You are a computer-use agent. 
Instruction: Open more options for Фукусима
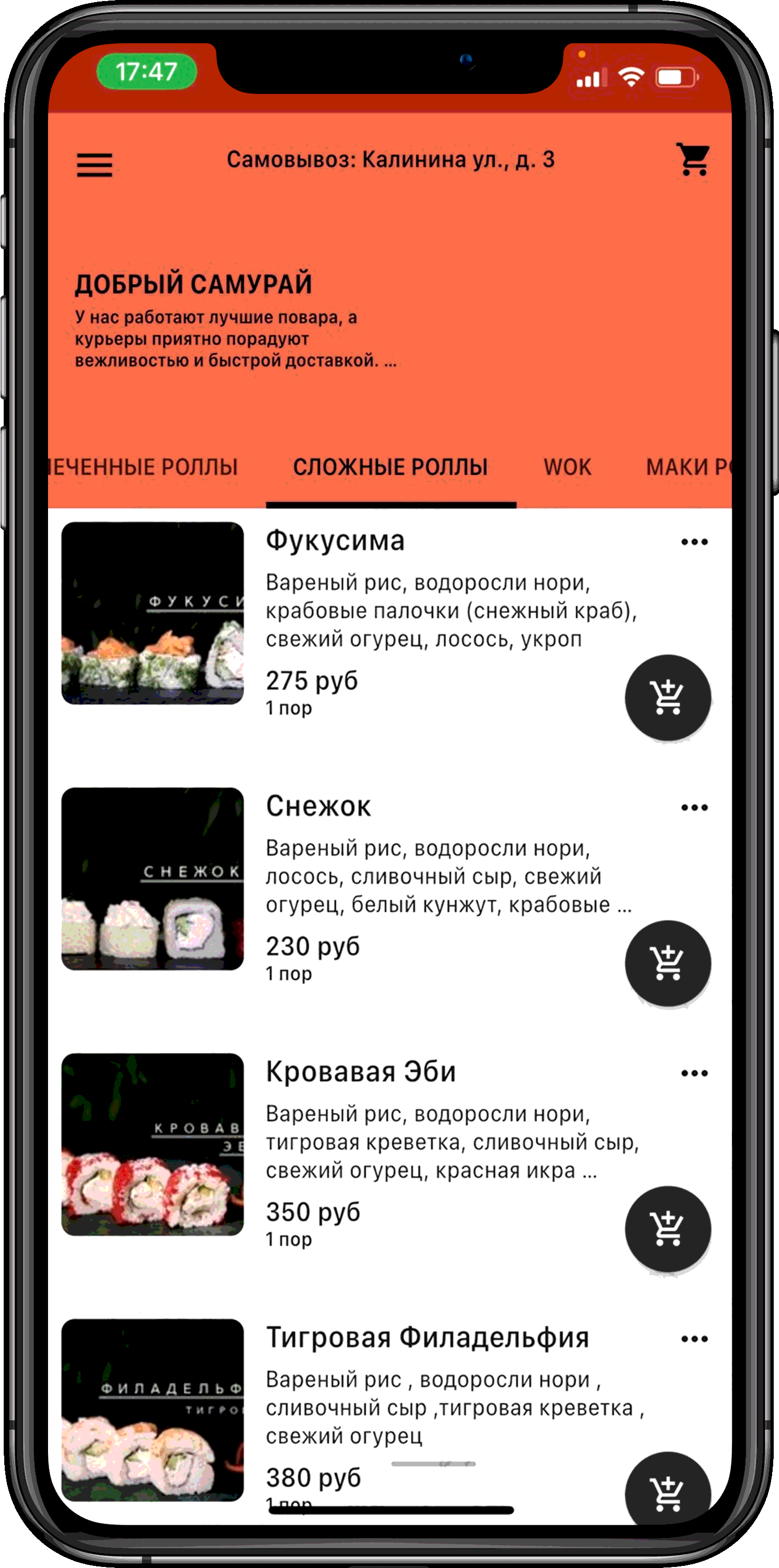click(x=694, y=542)
